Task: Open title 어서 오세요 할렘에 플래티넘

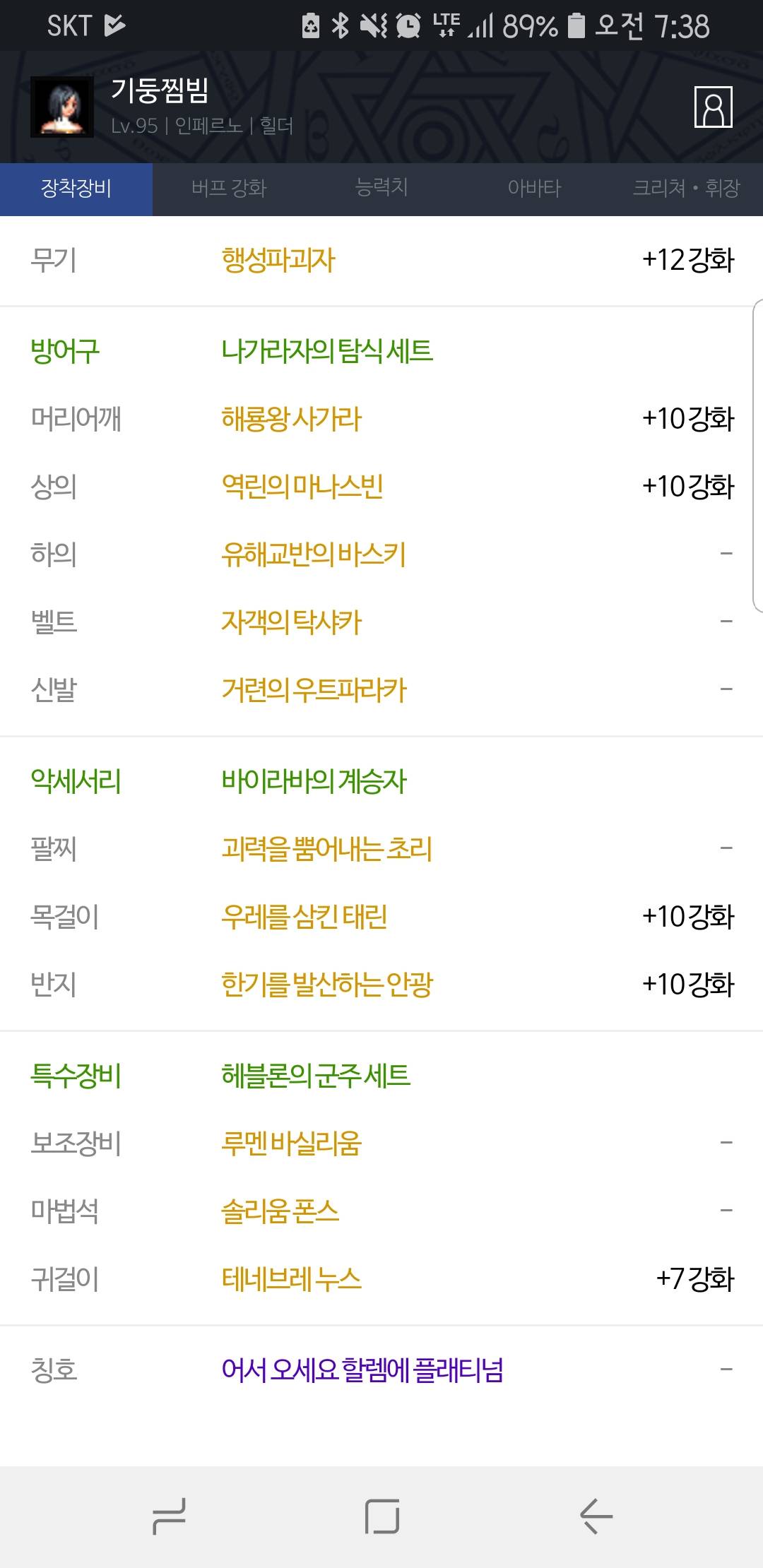Action: tap(362, 1370)
